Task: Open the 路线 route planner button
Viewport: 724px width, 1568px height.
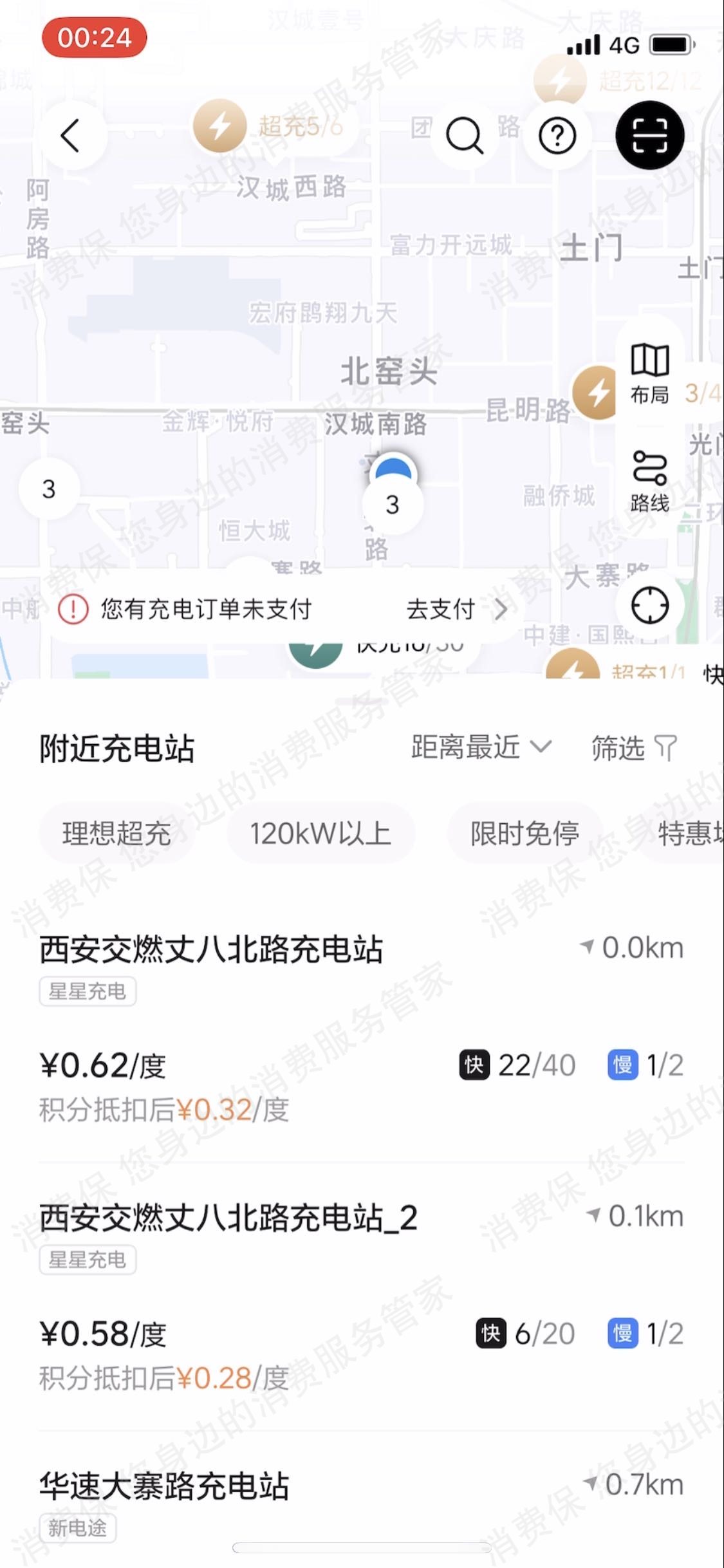Action: (649, 481)
